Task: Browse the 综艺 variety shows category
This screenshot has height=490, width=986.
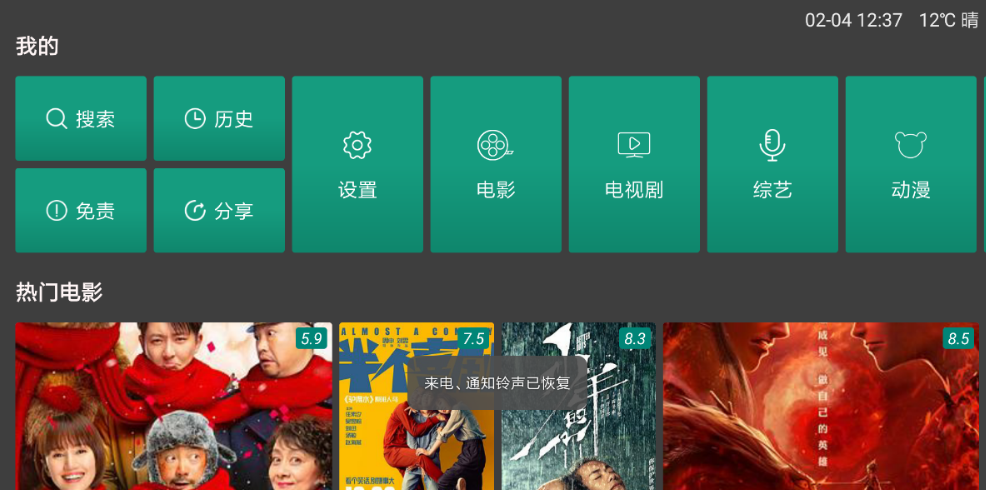Action: pos(772,165)
